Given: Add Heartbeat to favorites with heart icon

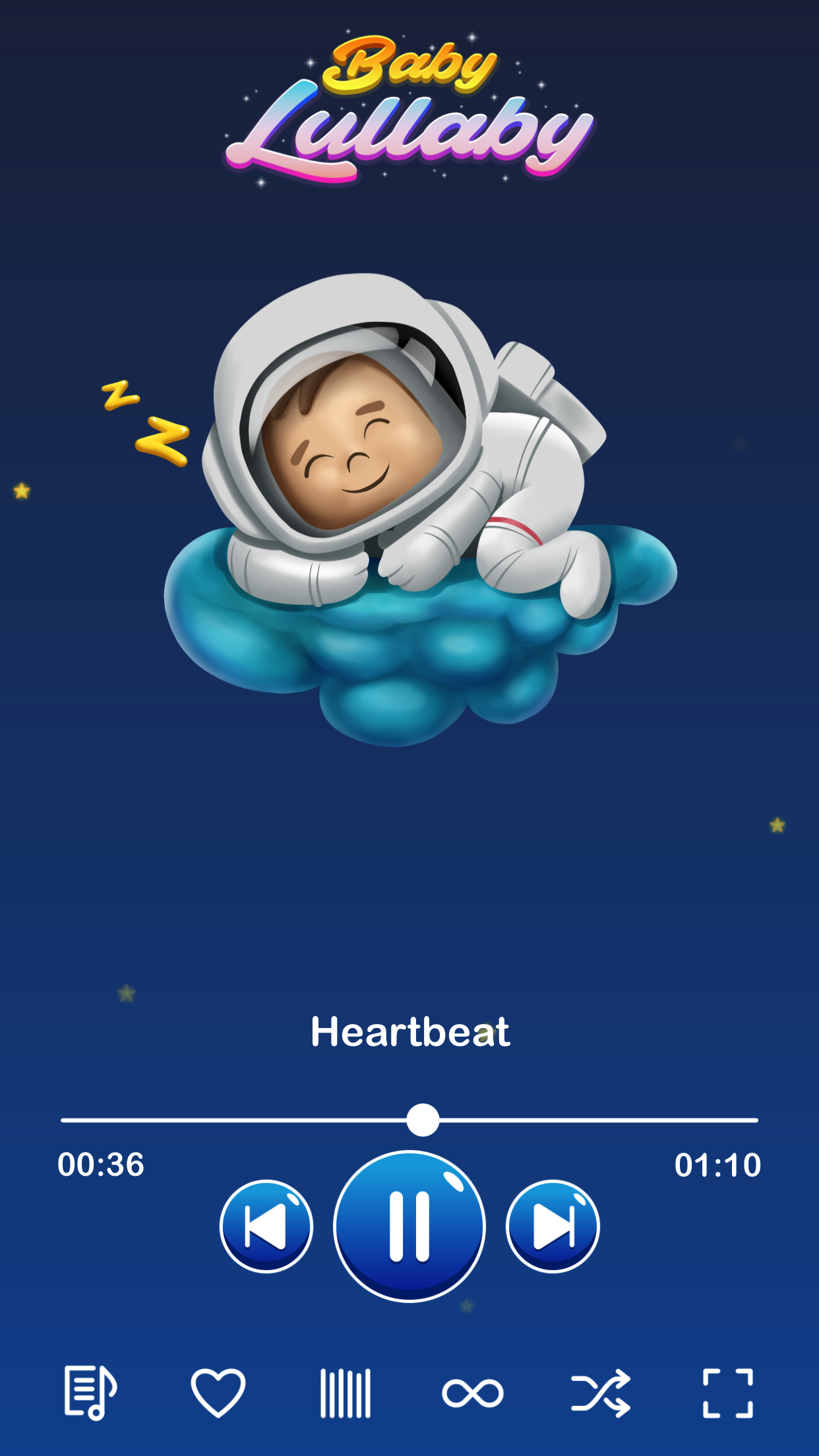Looking at the screenshot, I should coord(218,1393).
